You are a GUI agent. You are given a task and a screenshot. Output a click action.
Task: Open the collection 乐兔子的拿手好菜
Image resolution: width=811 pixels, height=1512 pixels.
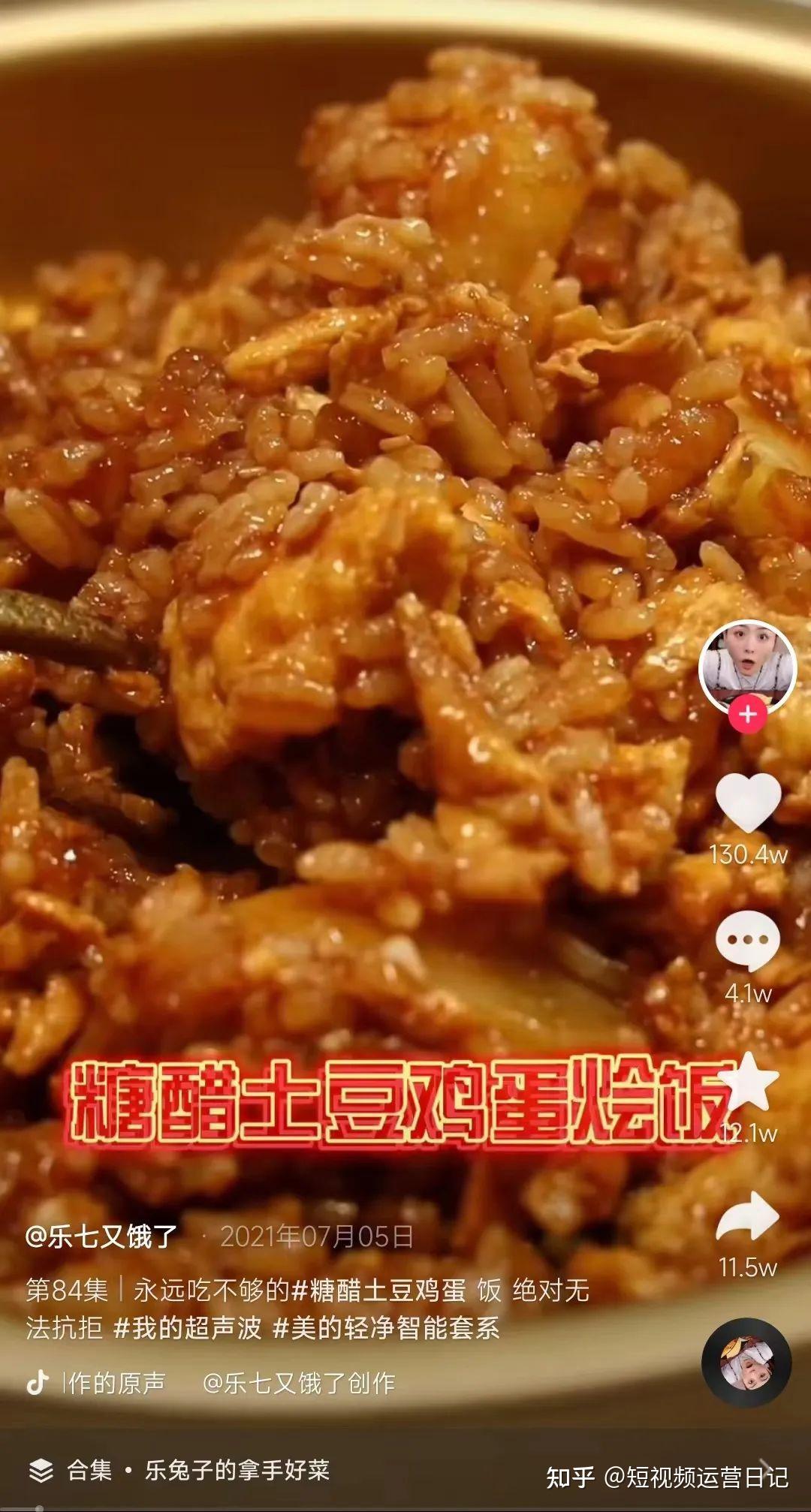(237, 1469)
